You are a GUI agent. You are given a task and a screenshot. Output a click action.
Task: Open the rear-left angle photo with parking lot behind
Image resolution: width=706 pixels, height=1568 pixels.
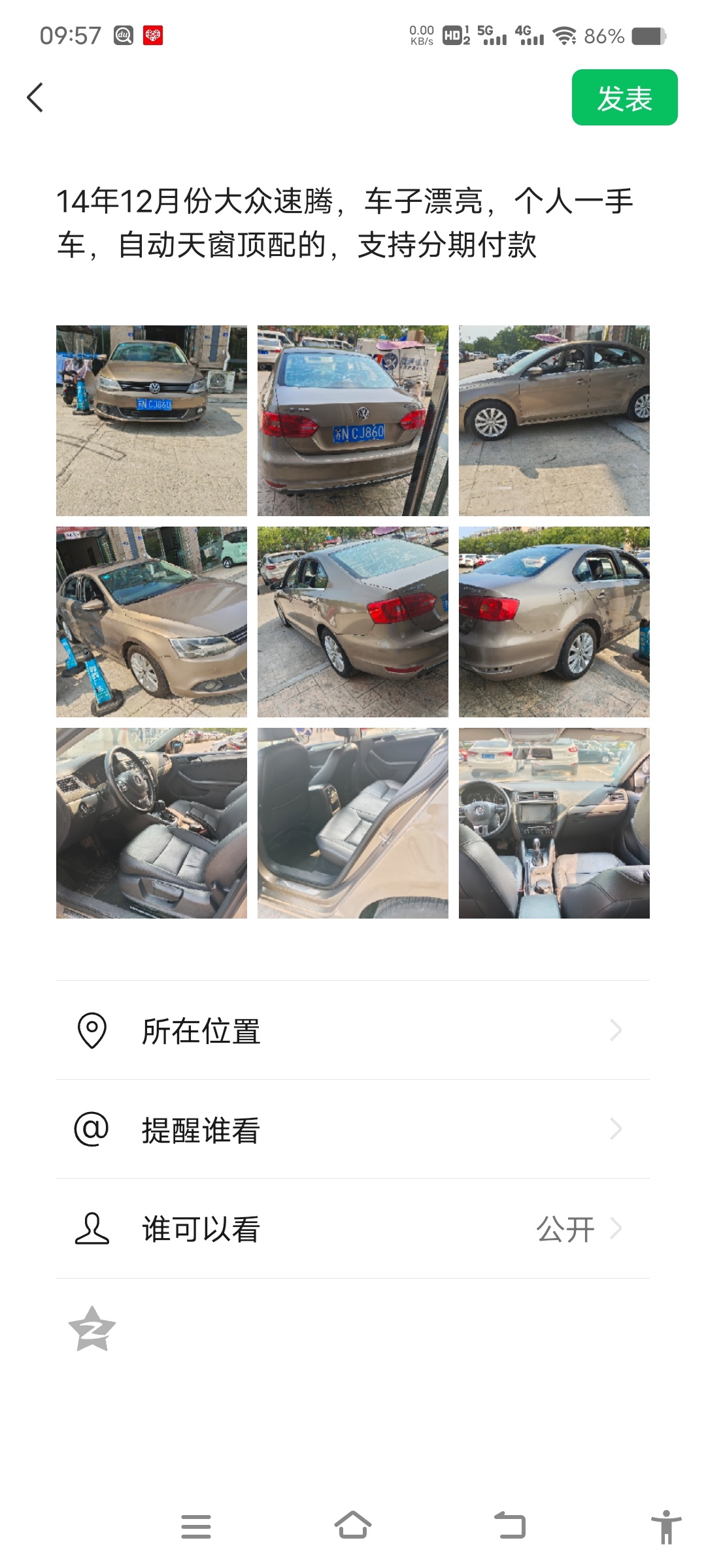click(353, 622)
